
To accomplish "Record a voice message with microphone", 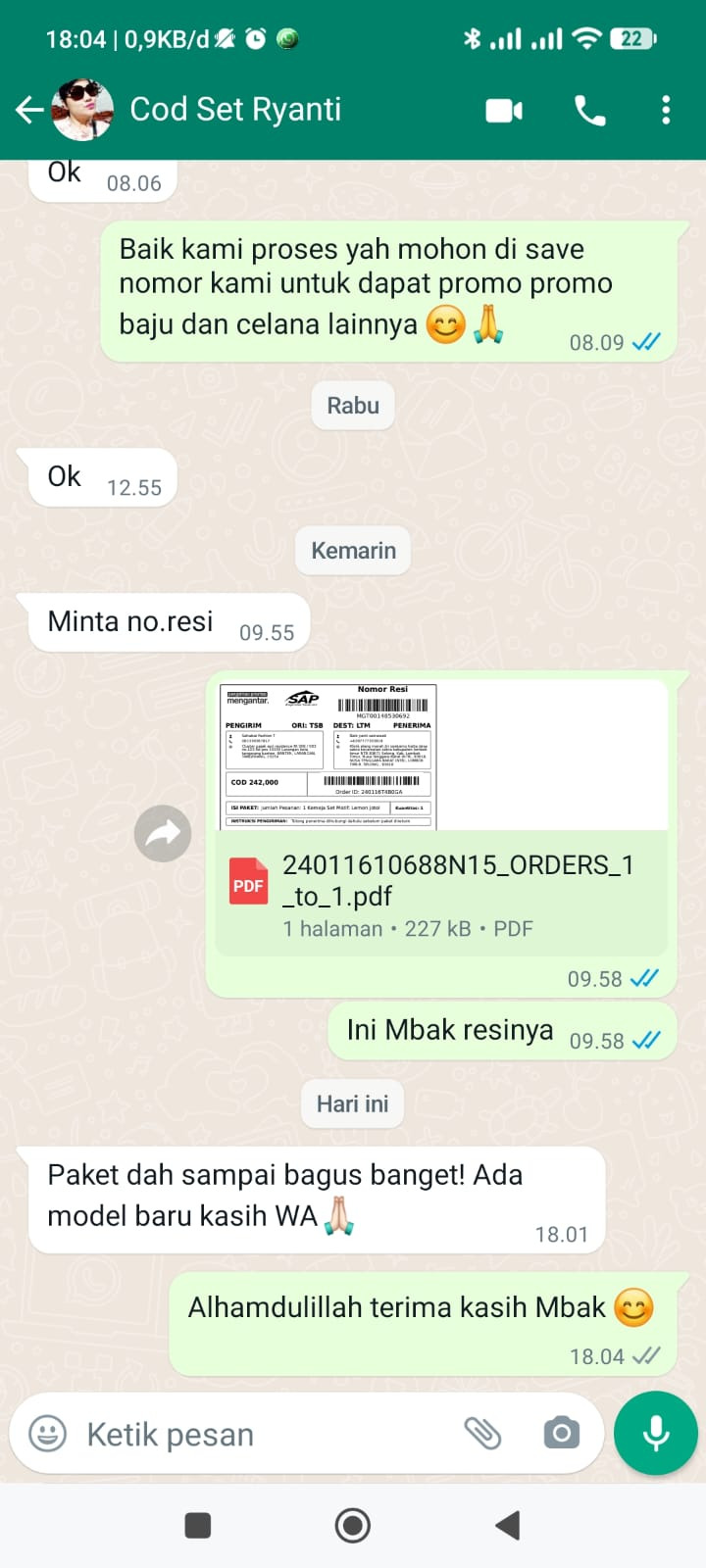I will 655,1433.
